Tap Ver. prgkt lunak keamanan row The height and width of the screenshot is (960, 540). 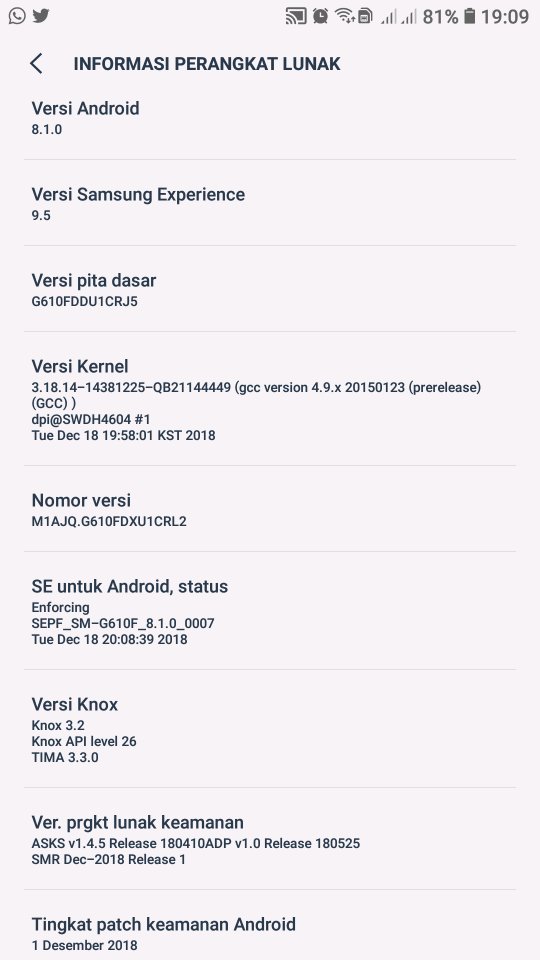coord(270,839)
